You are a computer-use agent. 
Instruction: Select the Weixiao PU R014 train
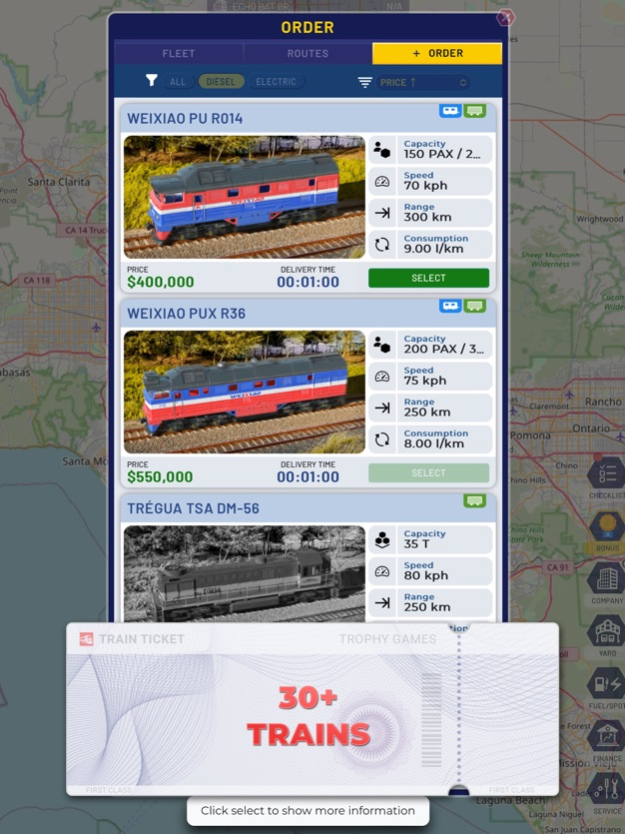click(428, 278)
